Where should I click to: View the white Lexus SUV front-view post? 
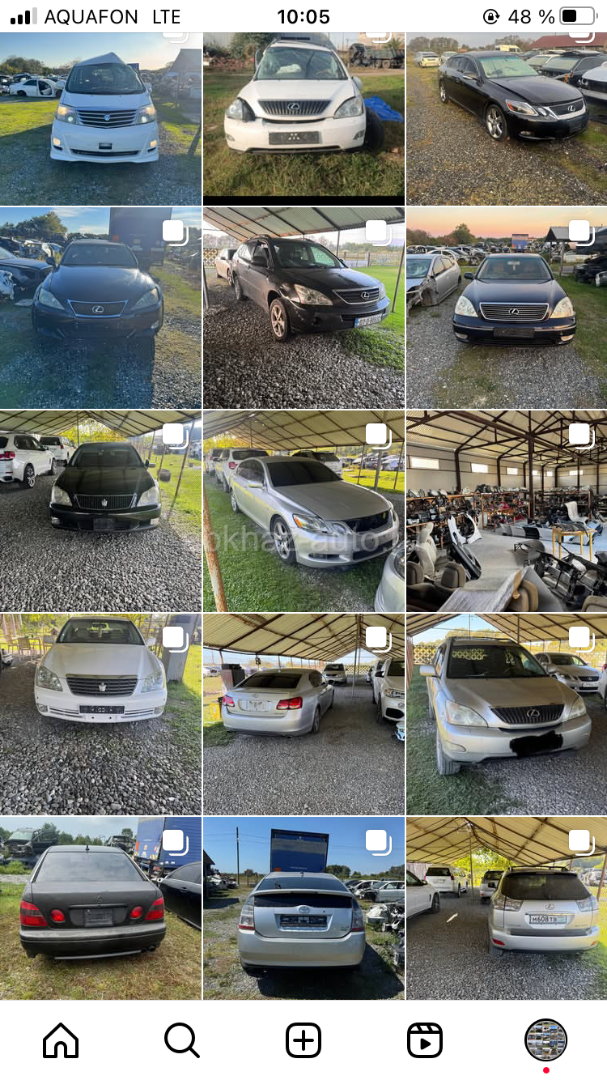(303, 118)
